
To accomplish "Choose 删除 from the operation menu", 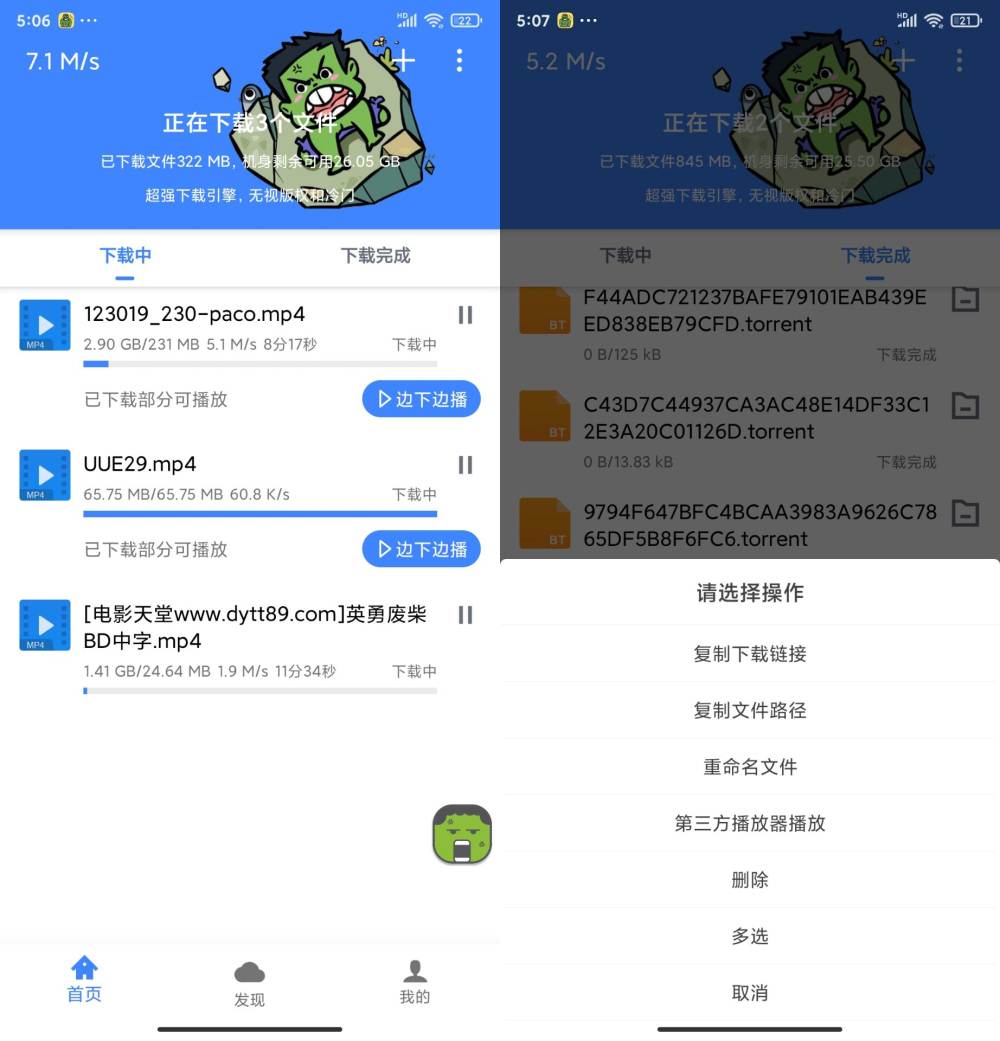I will 750,880.
